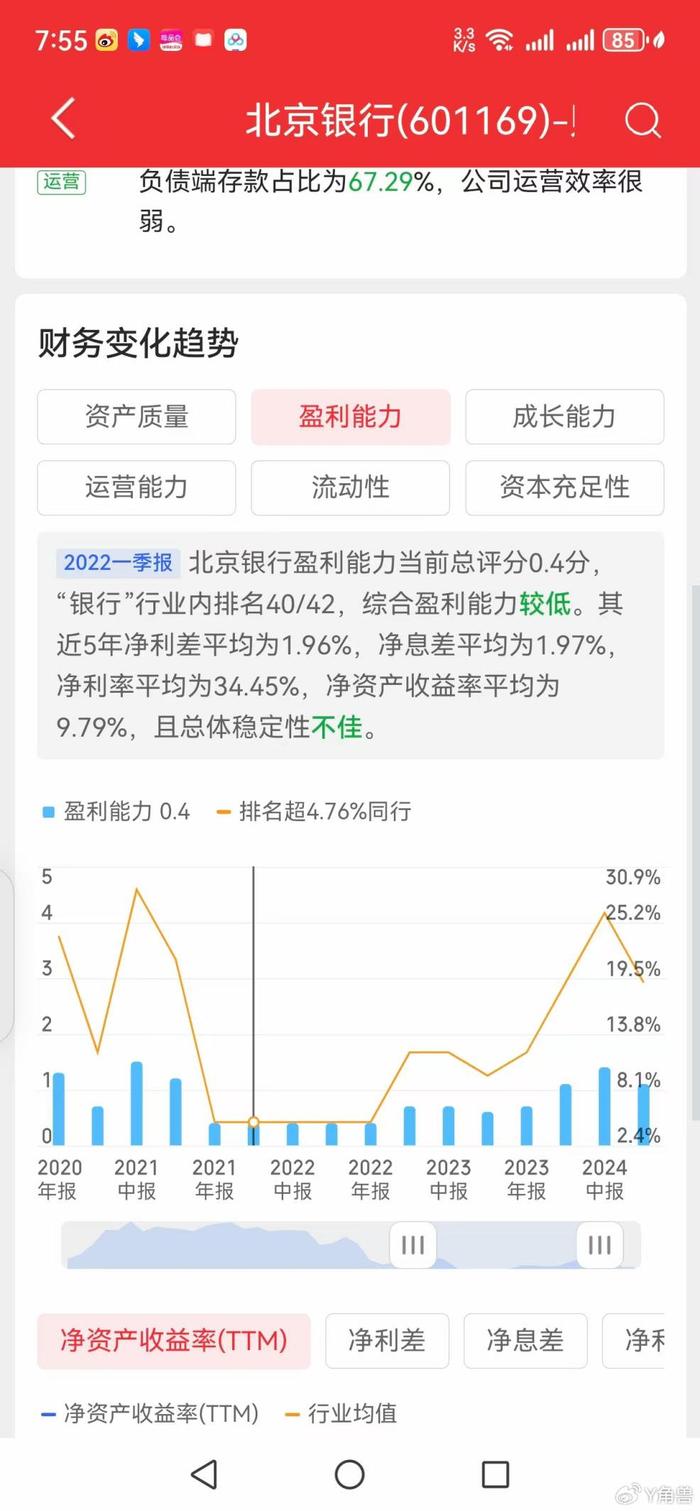Viewport: 700px width, 1511px height.
Task: Tap the right handle of the chart range slider
Action: [x=600, y=1245]
